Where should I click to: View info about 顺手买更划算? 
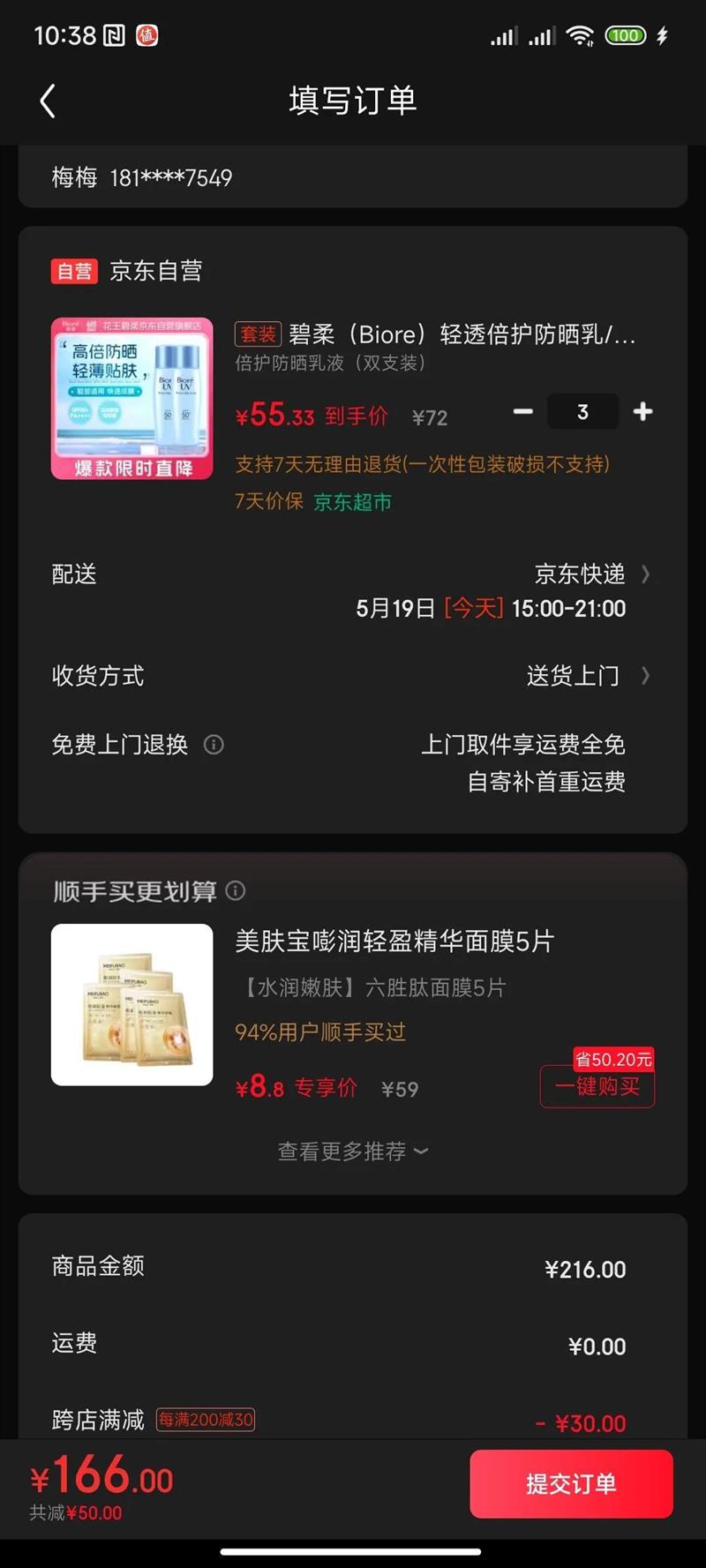point(236,891)
